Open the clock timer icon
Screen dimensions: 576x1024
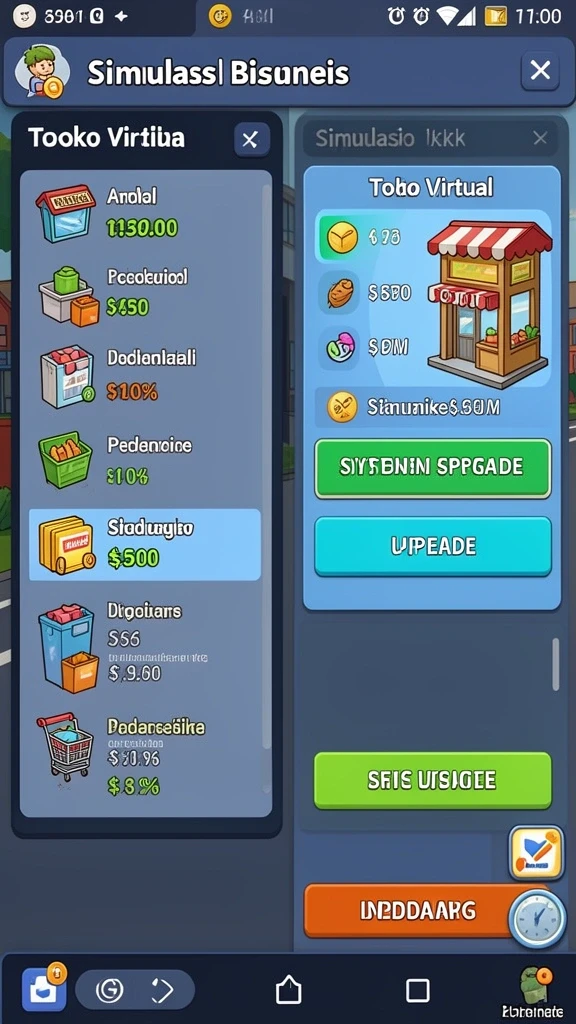(x=537, y=918)
